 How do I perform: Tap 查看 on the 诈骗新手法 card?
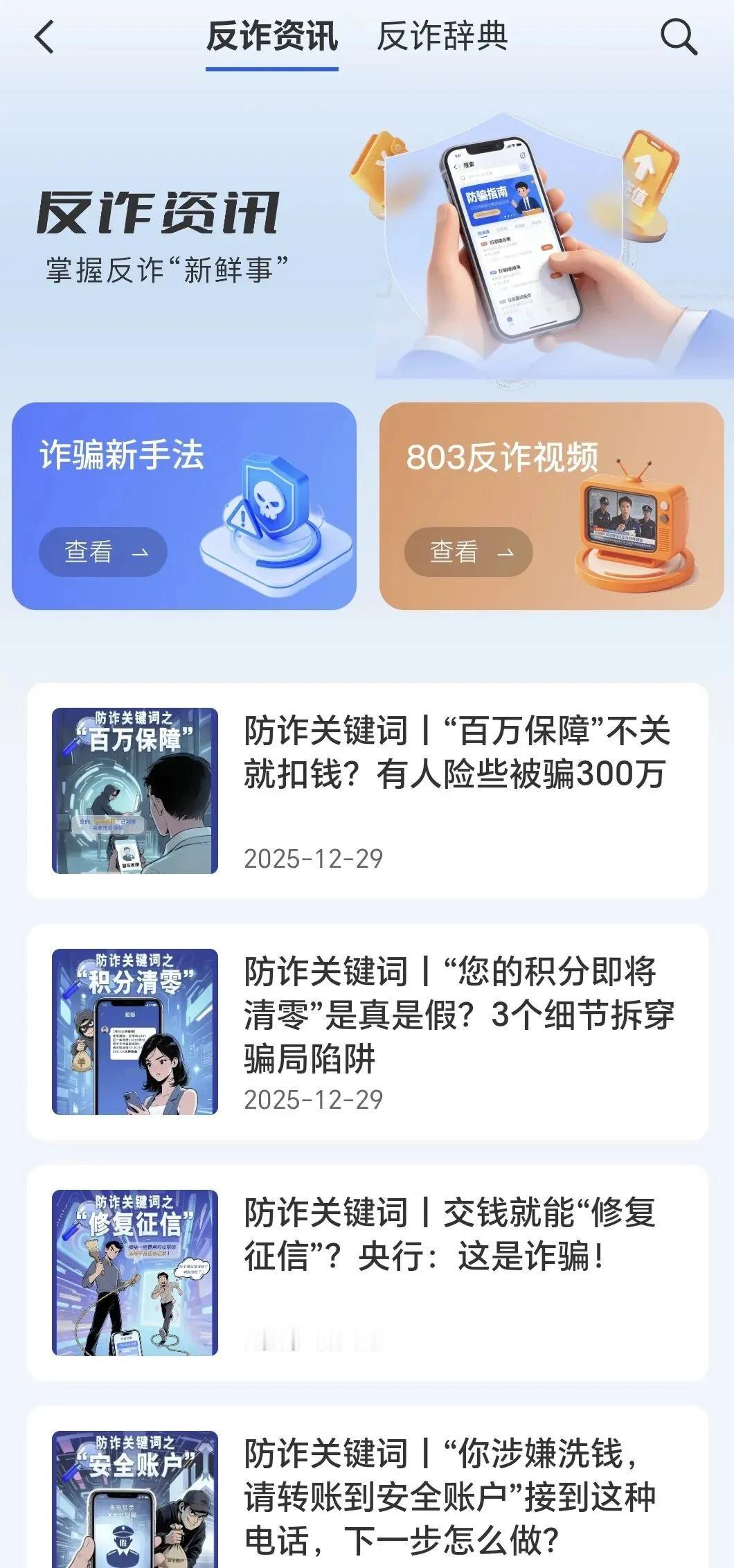click(103, 552)
